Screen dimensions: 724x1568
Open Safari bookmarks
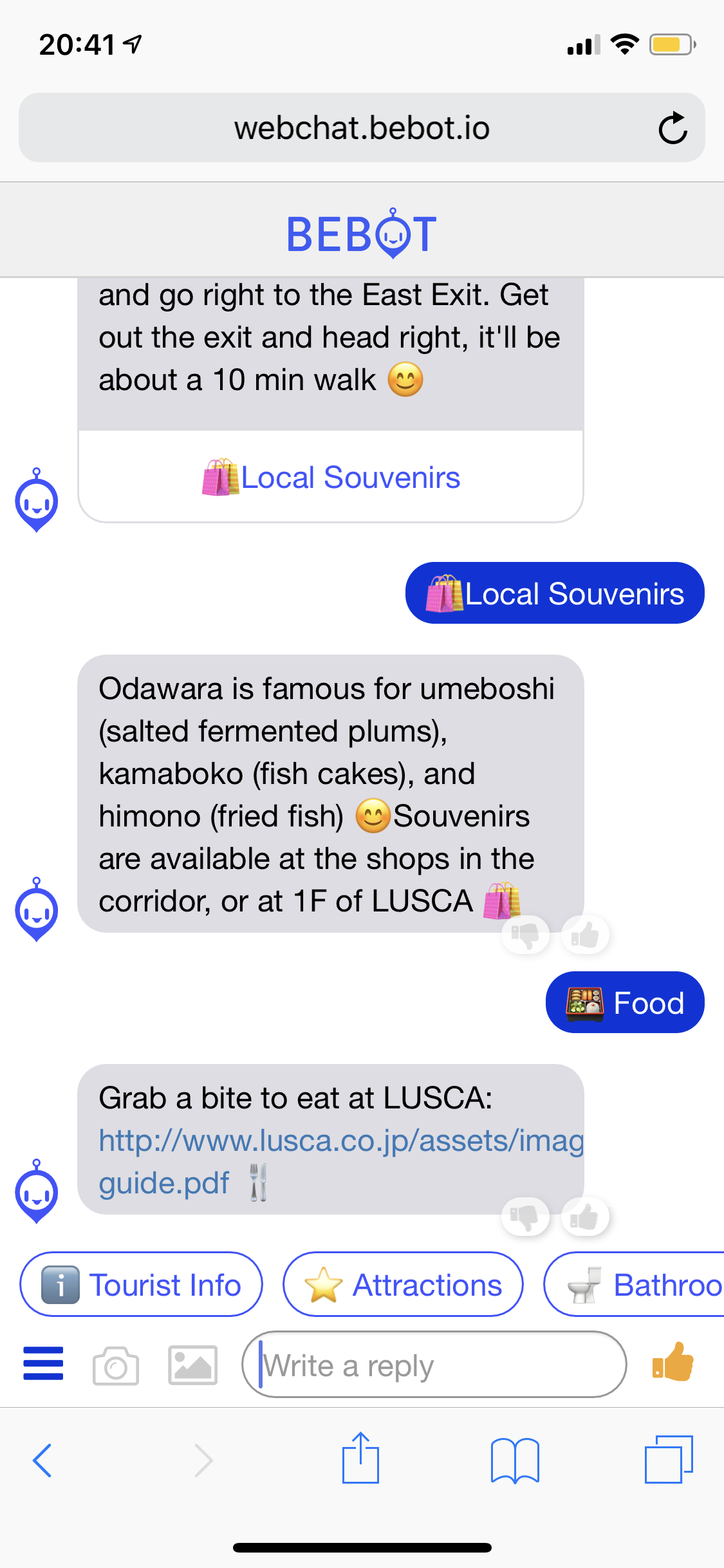point(515,1460)
